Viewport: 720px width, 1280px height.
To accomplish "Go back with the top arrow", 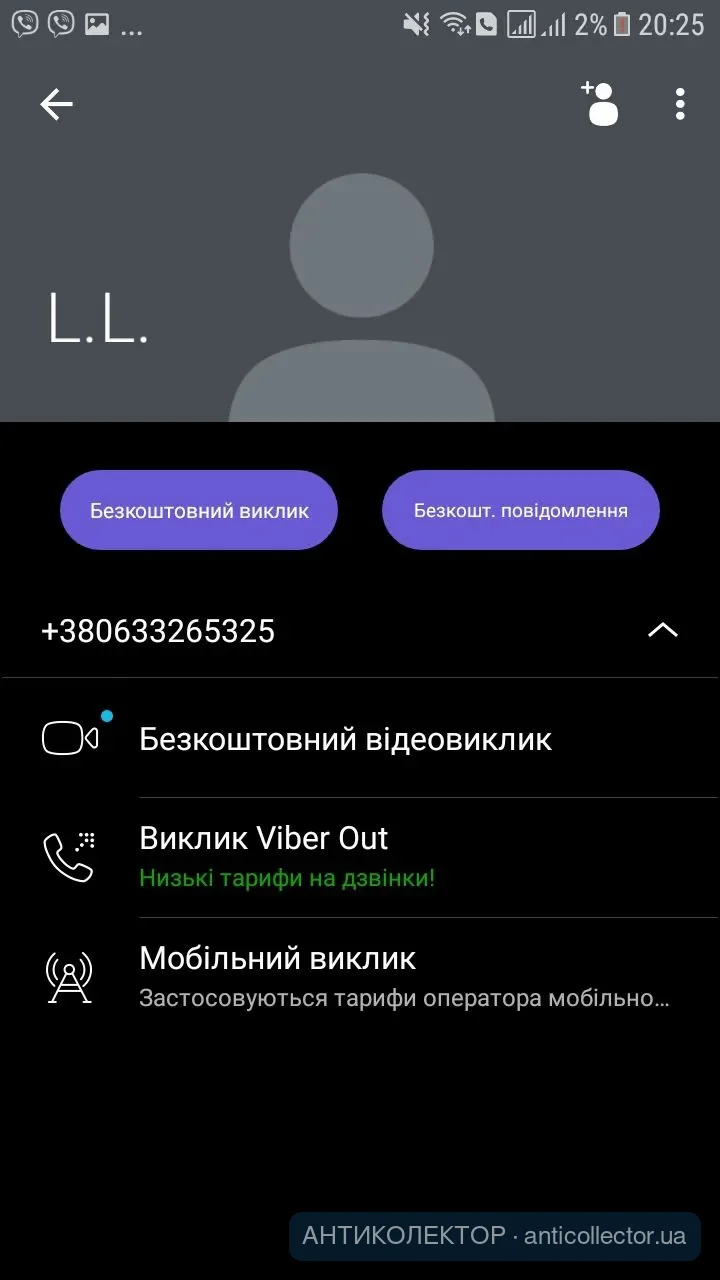I will (56, 104).
